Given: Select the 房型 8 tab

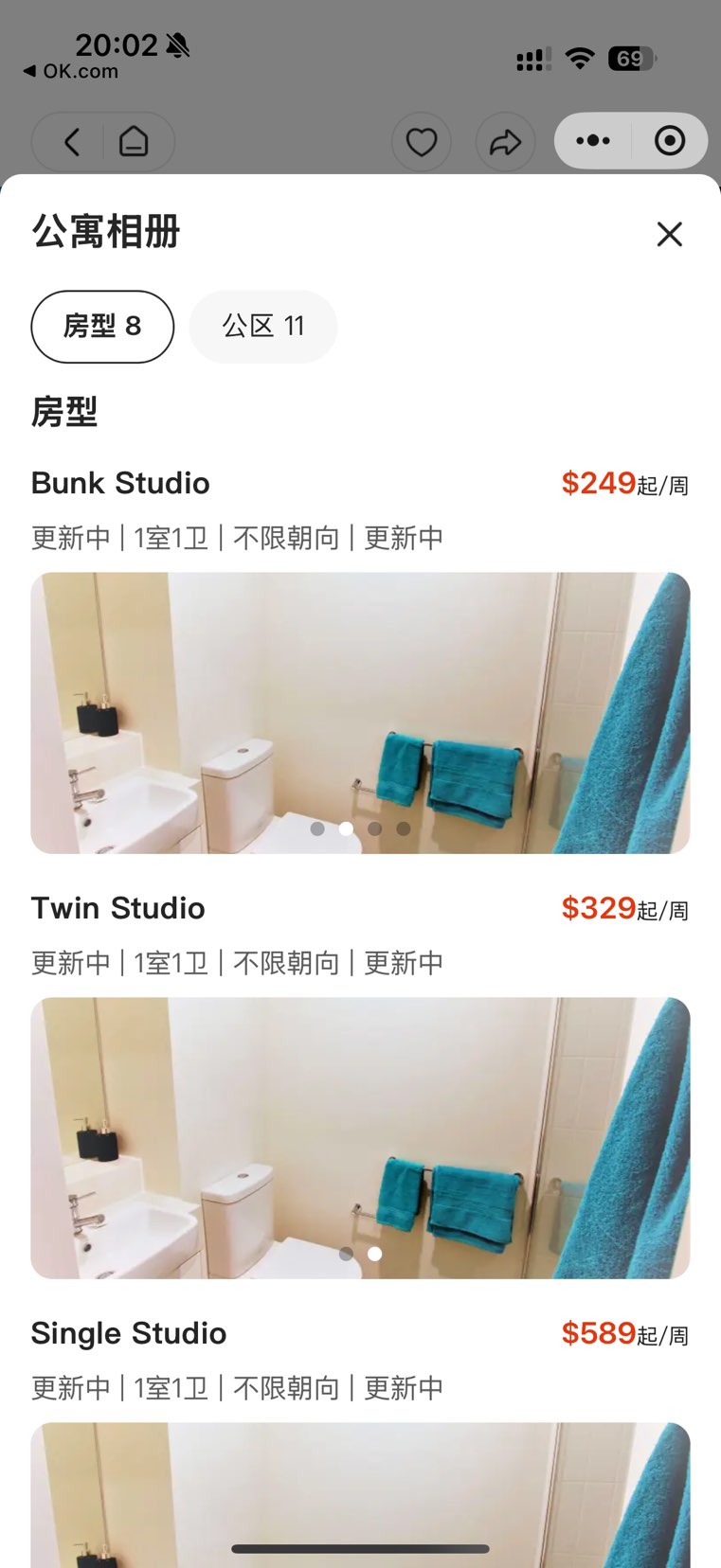Looking at the screenshot, I should [102, 327].
